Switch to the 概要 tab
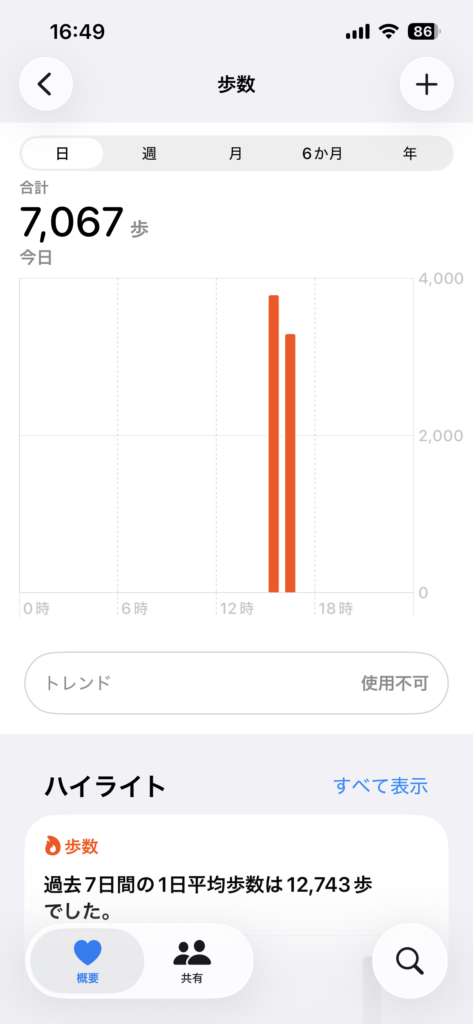473x1024 pixels. click(88, 961)
